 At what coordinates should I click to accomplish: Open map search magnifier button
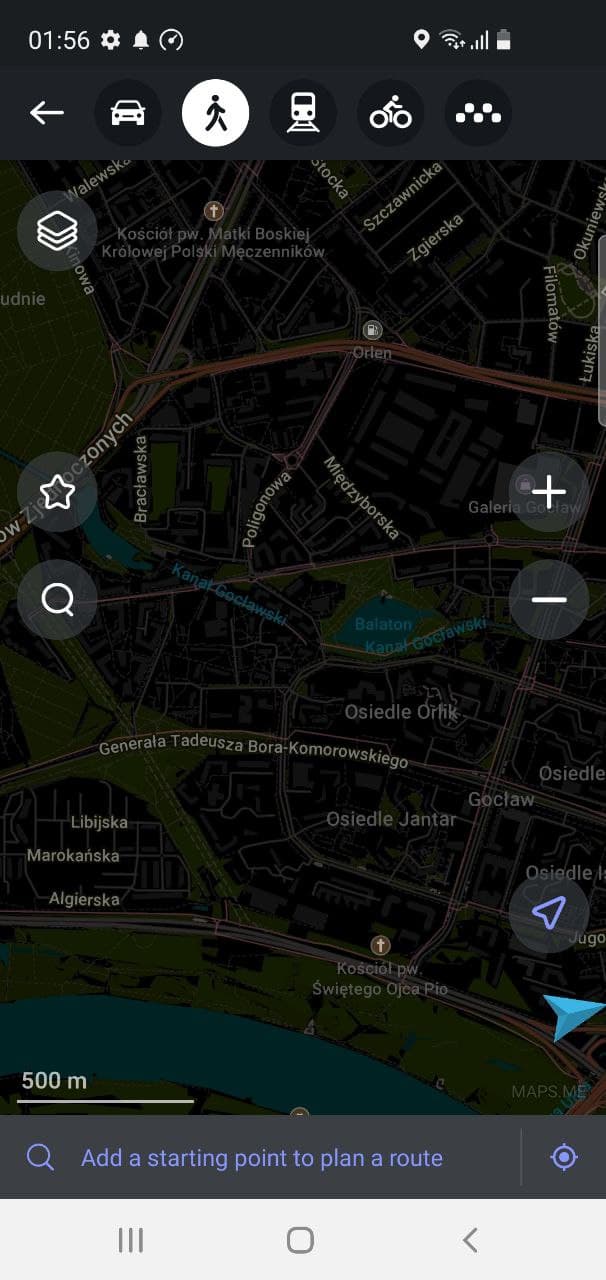point(57,600)
